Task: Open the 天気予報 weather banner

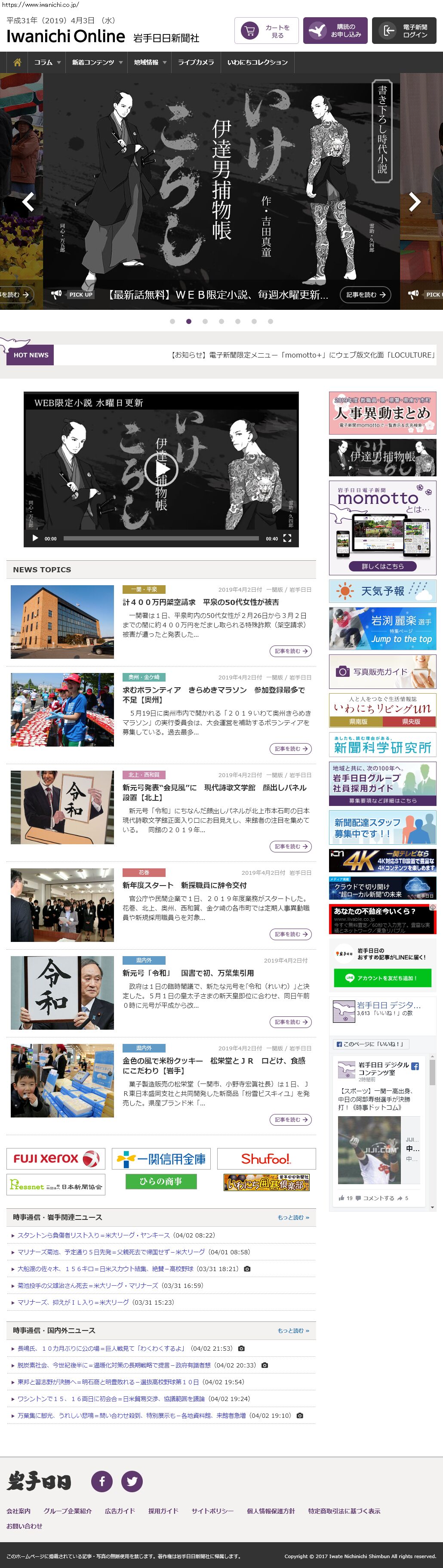Action: (382, 591)
